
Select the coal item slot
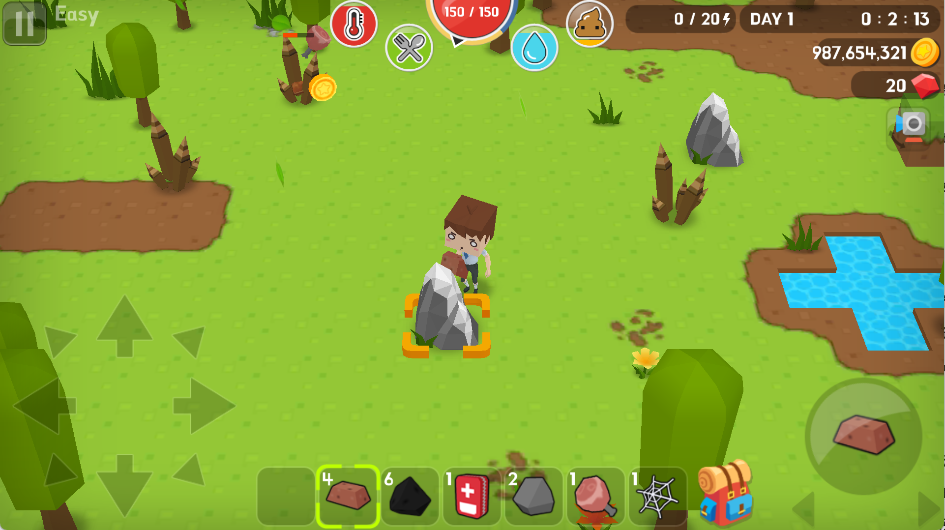click(x=409, y=496)
